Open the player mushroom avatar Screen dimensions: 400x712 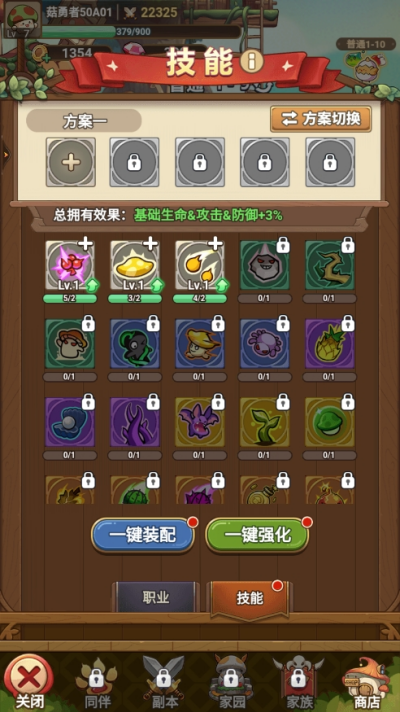[23, 19]
